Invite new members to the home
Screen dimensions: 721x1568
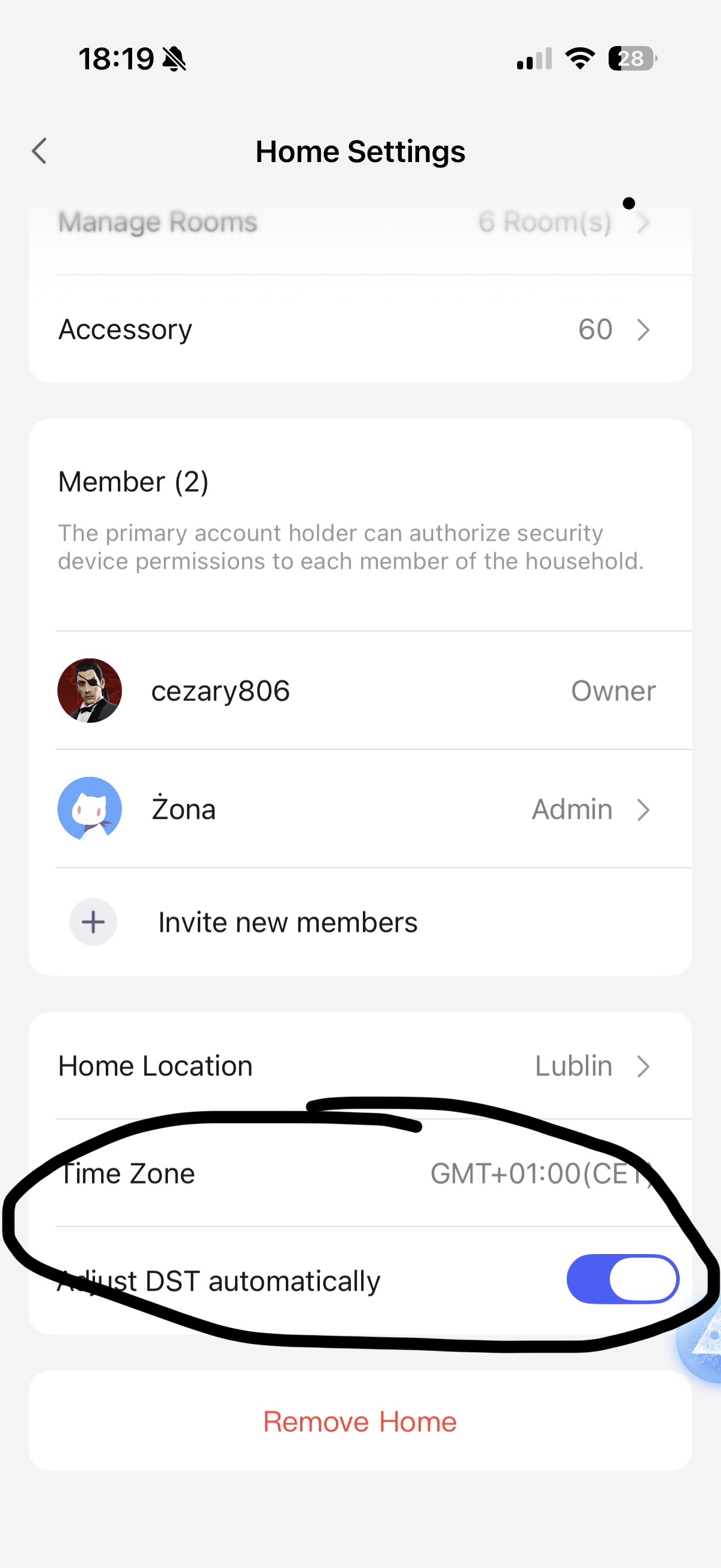point(287,922)
